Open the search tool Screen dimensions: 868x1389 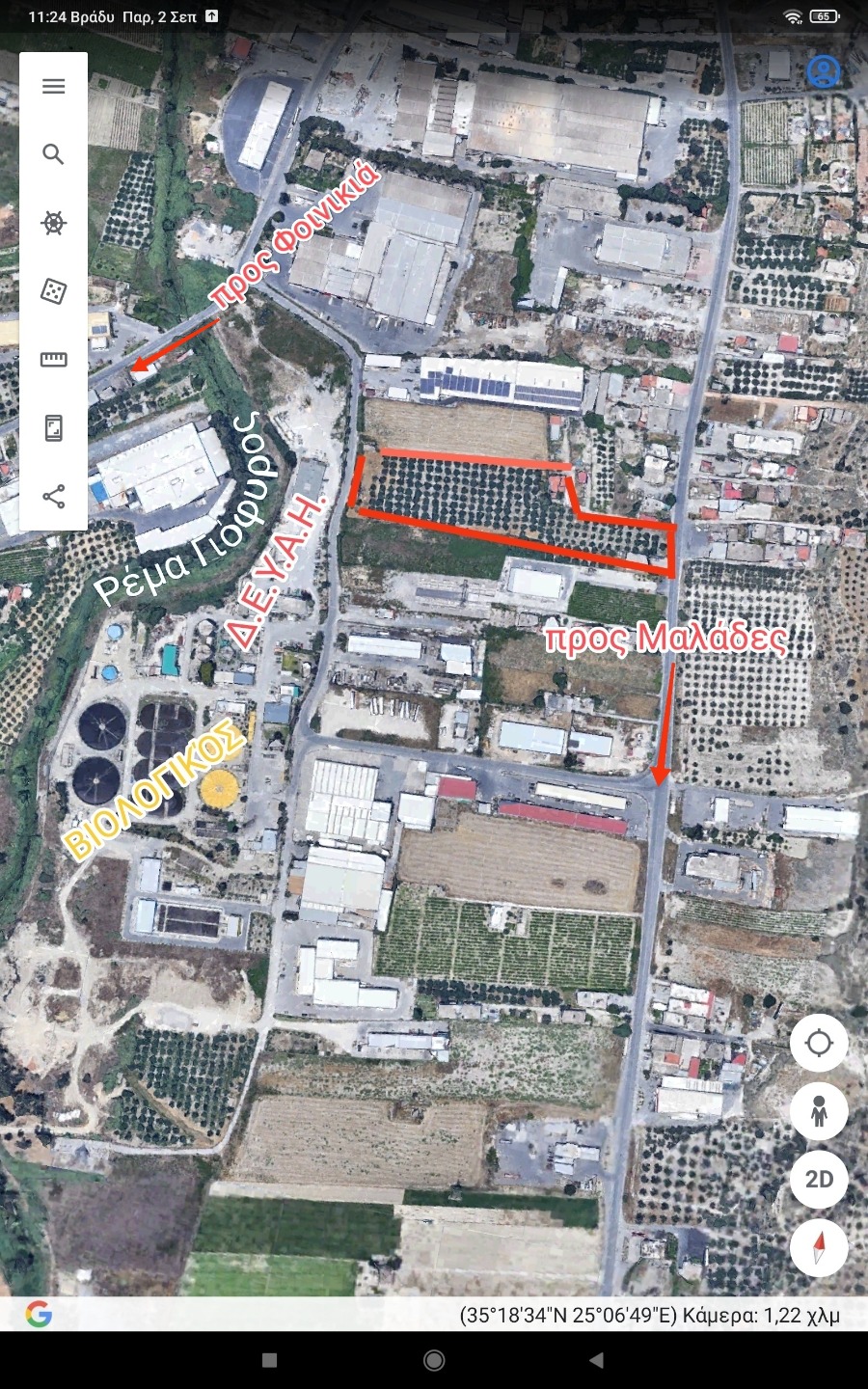pyautogui.click(x=53, y=154)
